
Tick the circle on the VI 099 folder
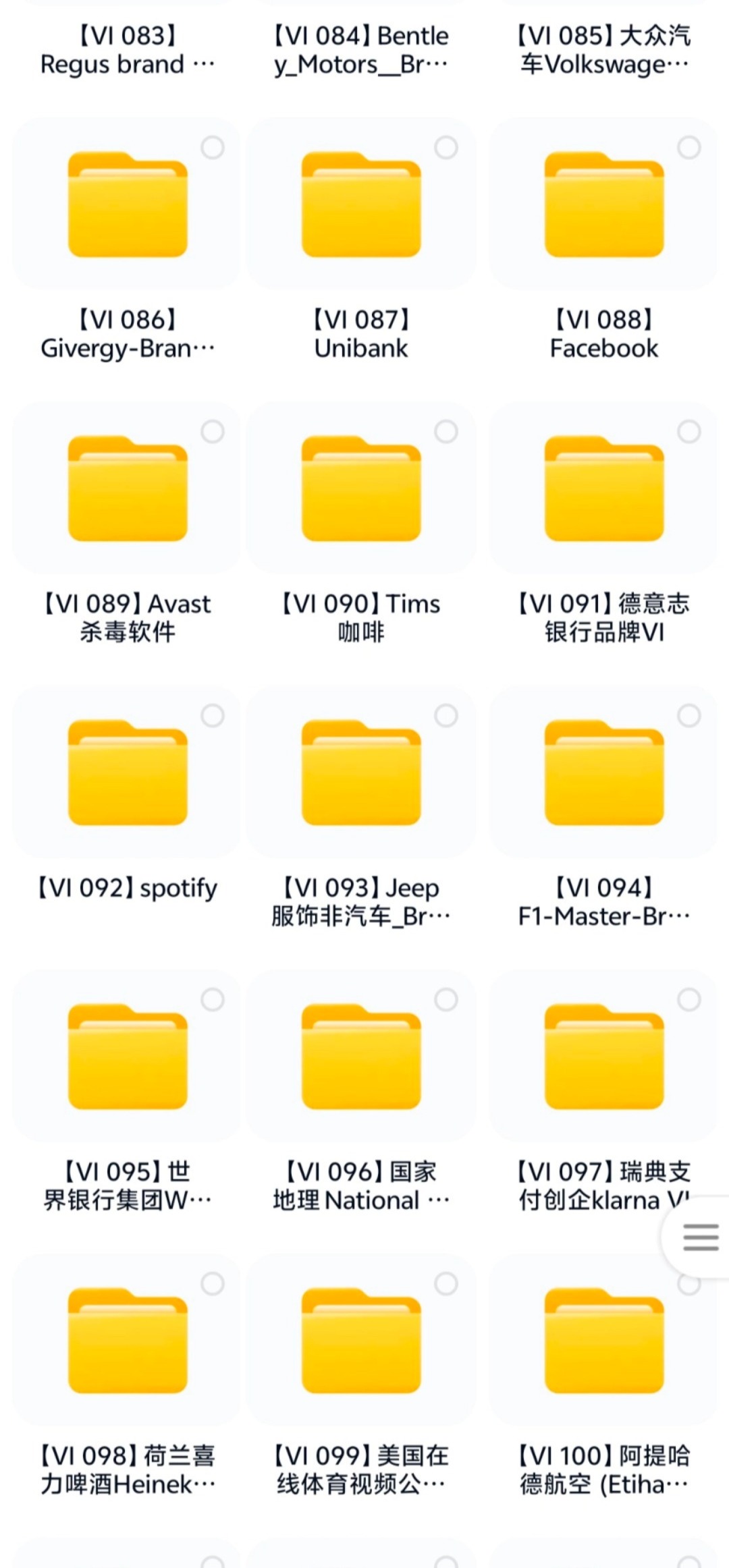[x=446, y=1283]
